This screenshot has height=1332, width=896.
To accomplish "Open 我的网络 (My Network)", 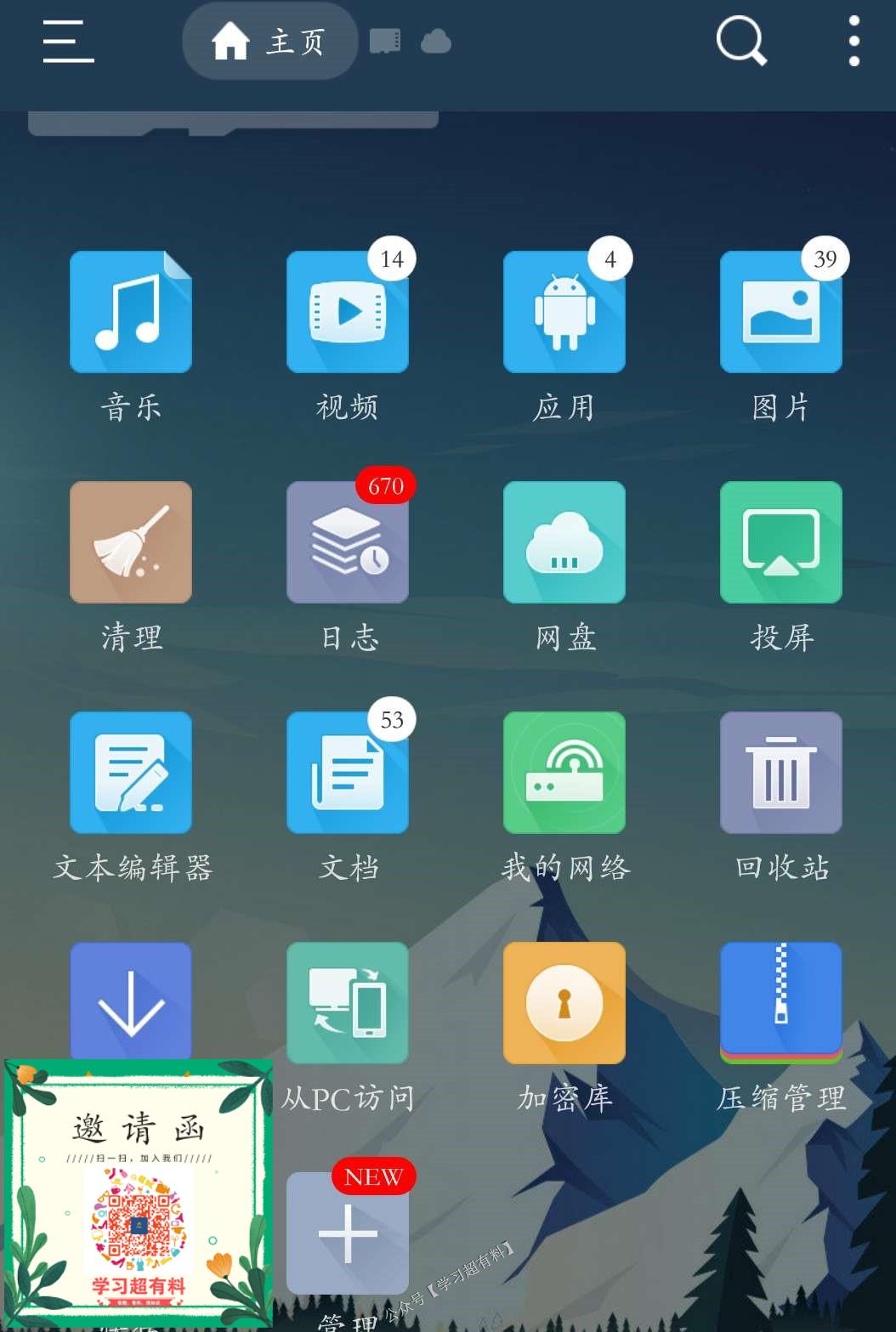I will pos(564,772).
